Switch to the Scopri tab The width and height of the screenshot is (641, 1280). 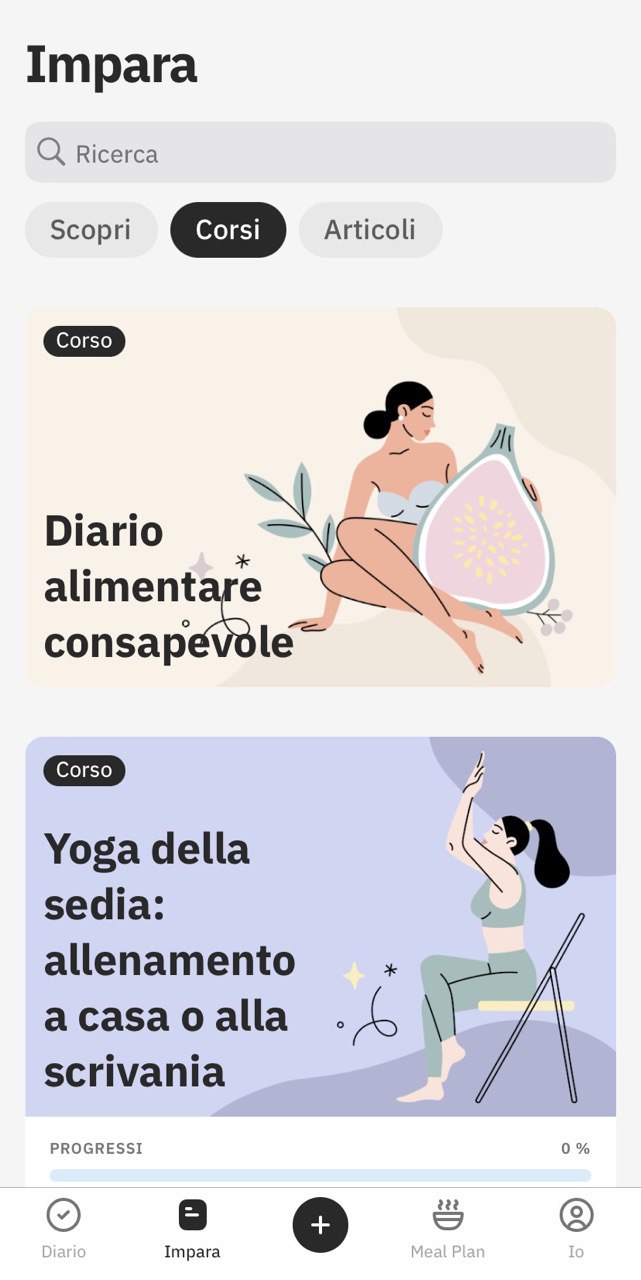tap(91, 230)
